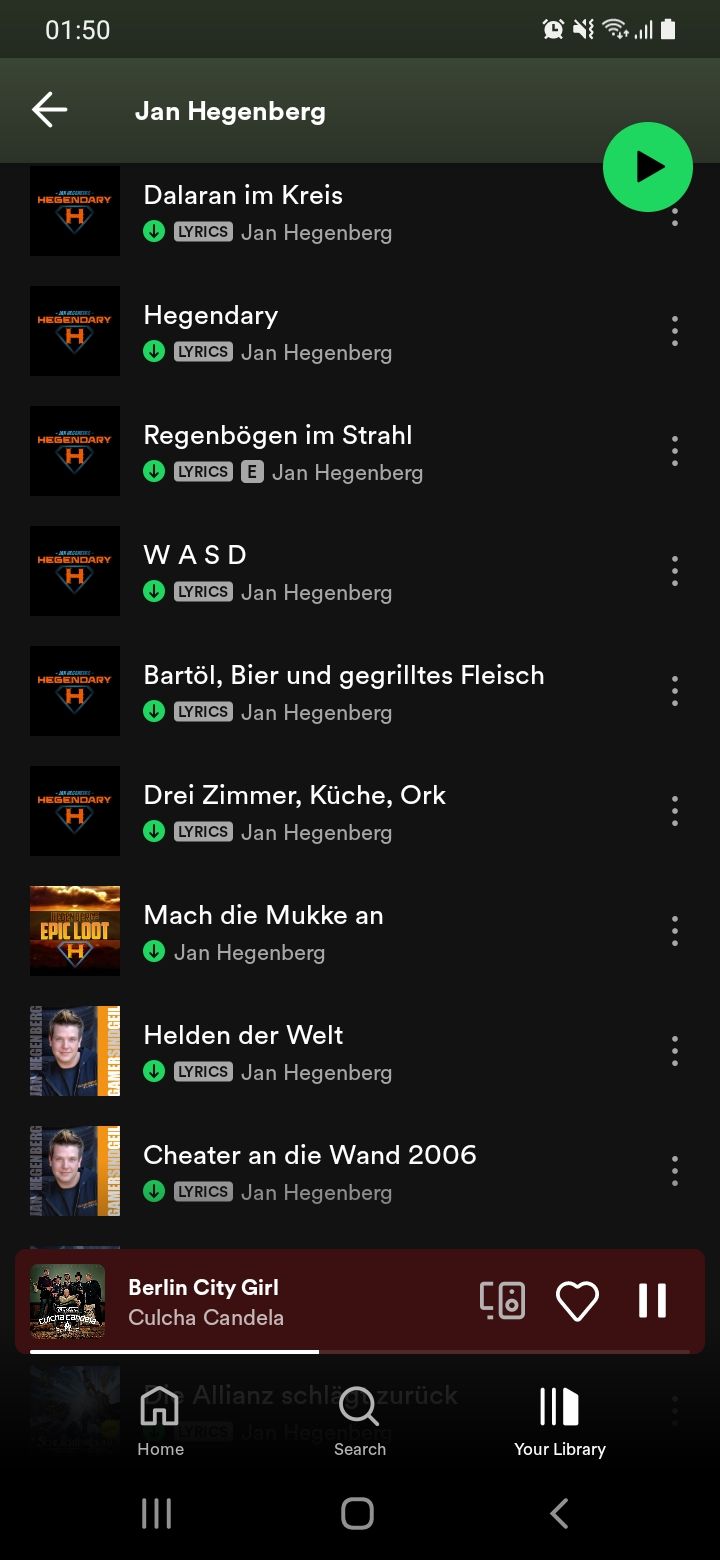Play Mach die Mukke an
This screenshot has height=1560, width=720.
263,916
